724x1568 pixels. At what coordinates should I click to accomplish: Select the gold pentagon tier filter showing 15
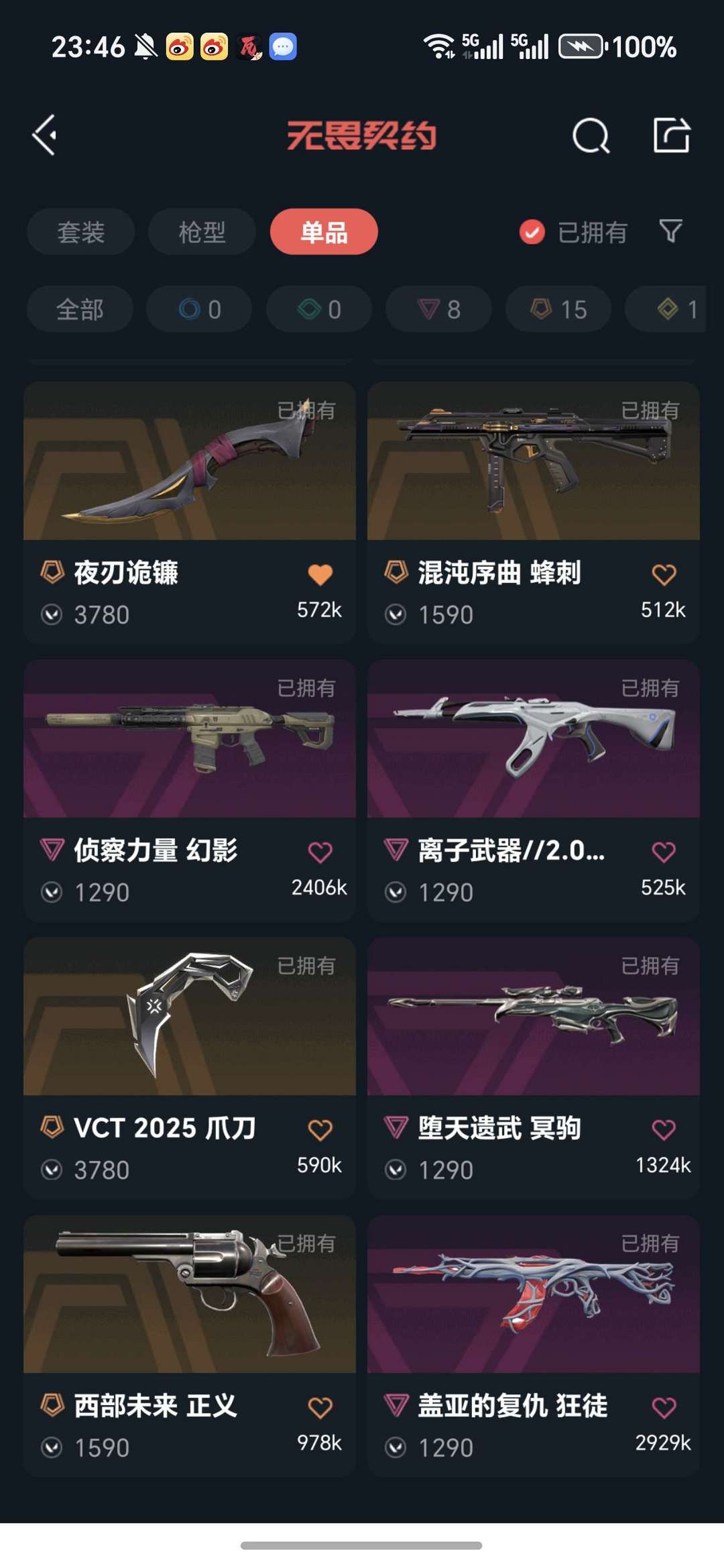557,309
